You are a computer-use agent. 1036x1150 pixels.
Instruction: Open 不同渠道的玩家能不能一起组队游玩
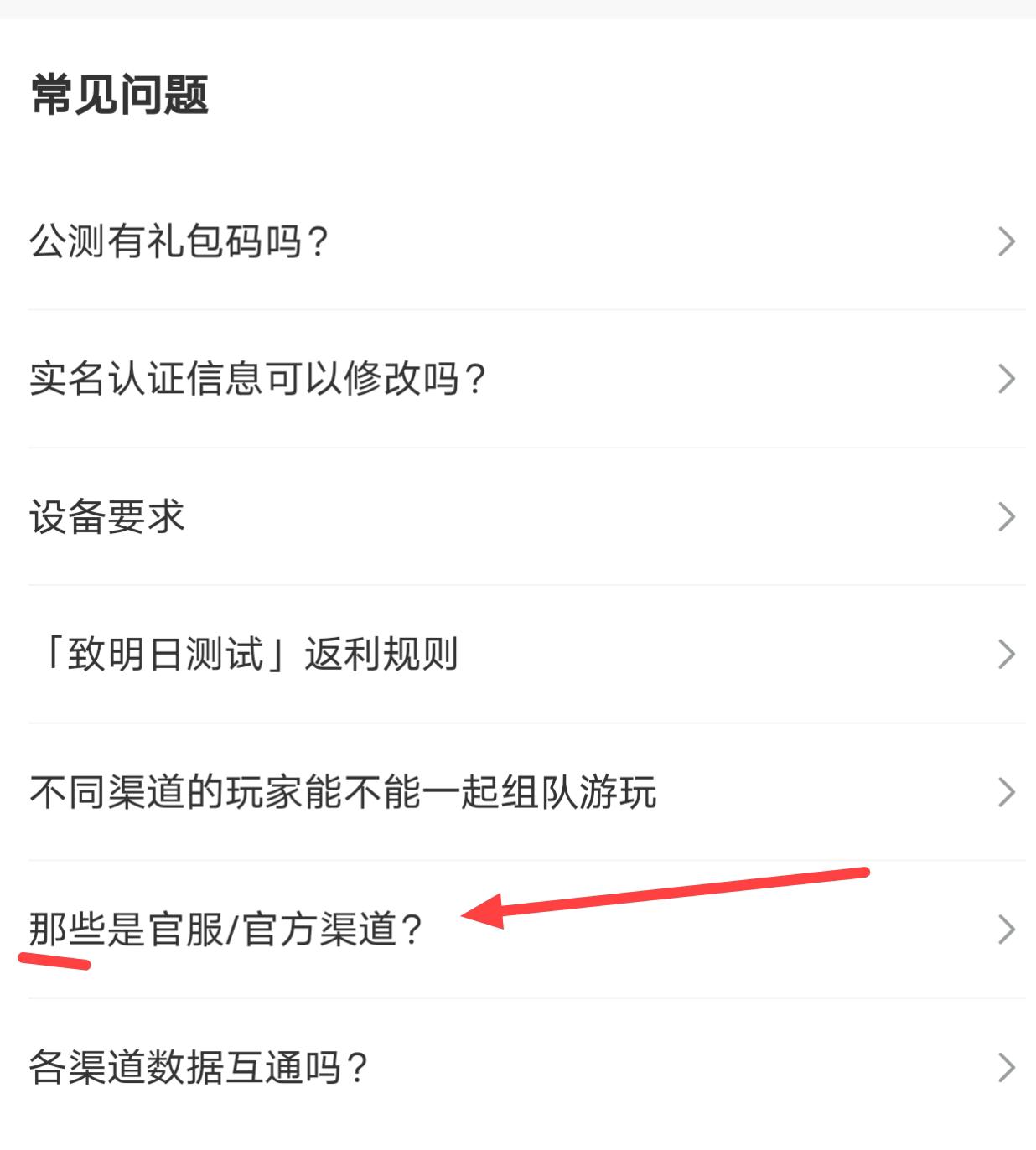[343, 792]
